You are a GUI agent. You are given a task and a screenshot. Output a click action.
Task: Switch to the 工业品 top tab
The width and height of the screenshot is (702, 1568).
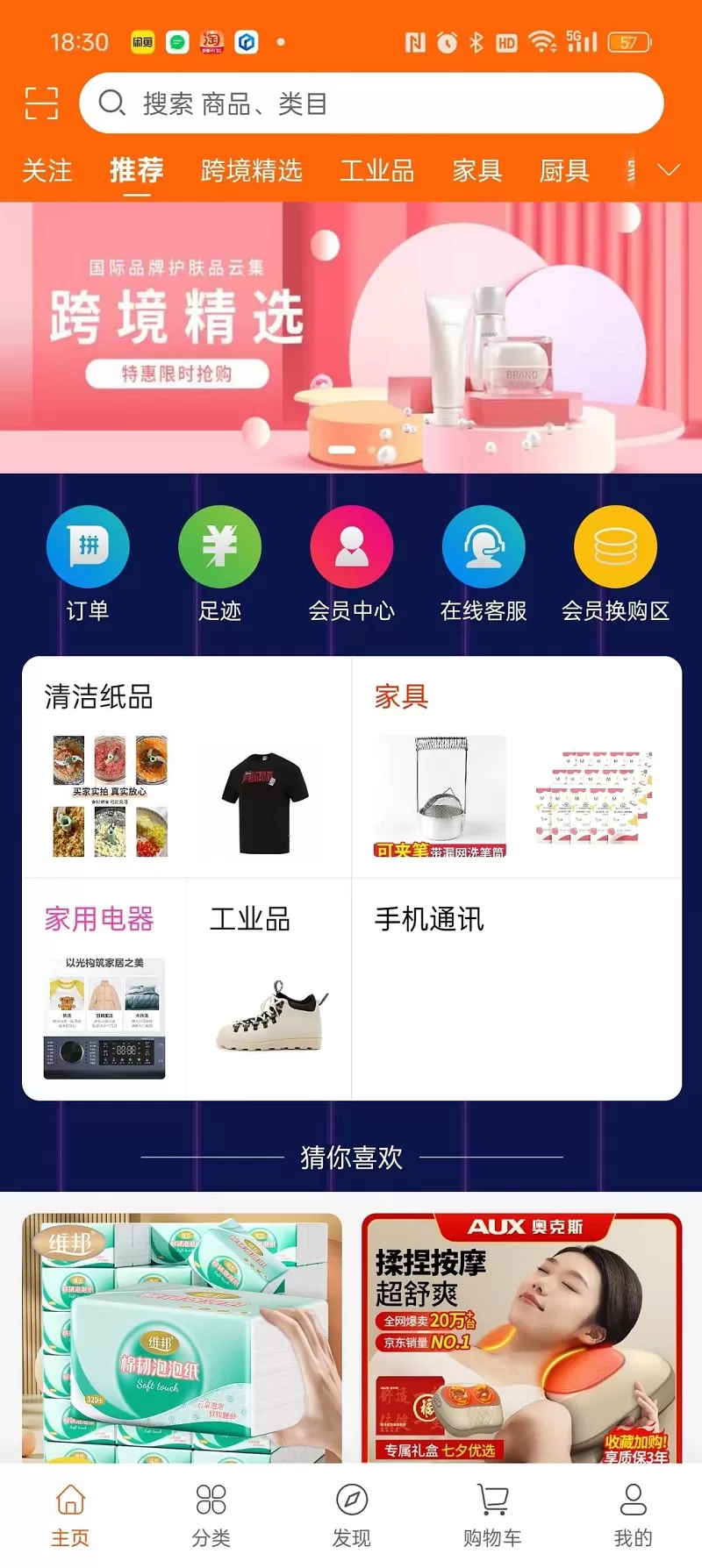[376, 170]
